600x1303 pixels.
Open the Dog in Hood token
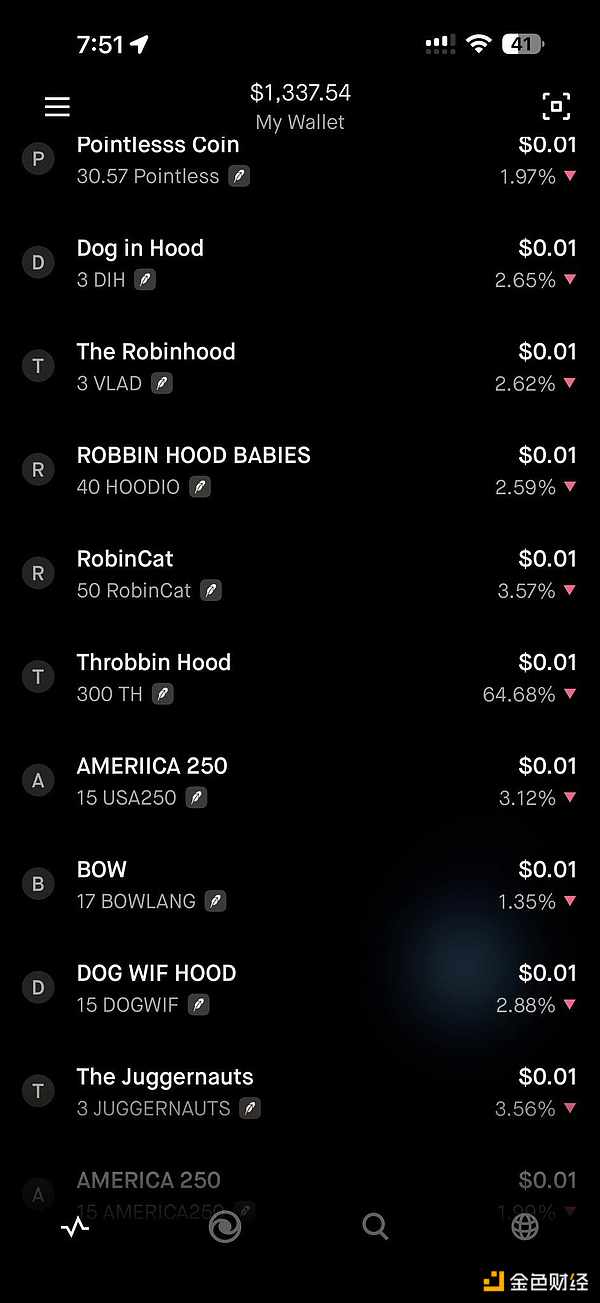coord(300,264)
